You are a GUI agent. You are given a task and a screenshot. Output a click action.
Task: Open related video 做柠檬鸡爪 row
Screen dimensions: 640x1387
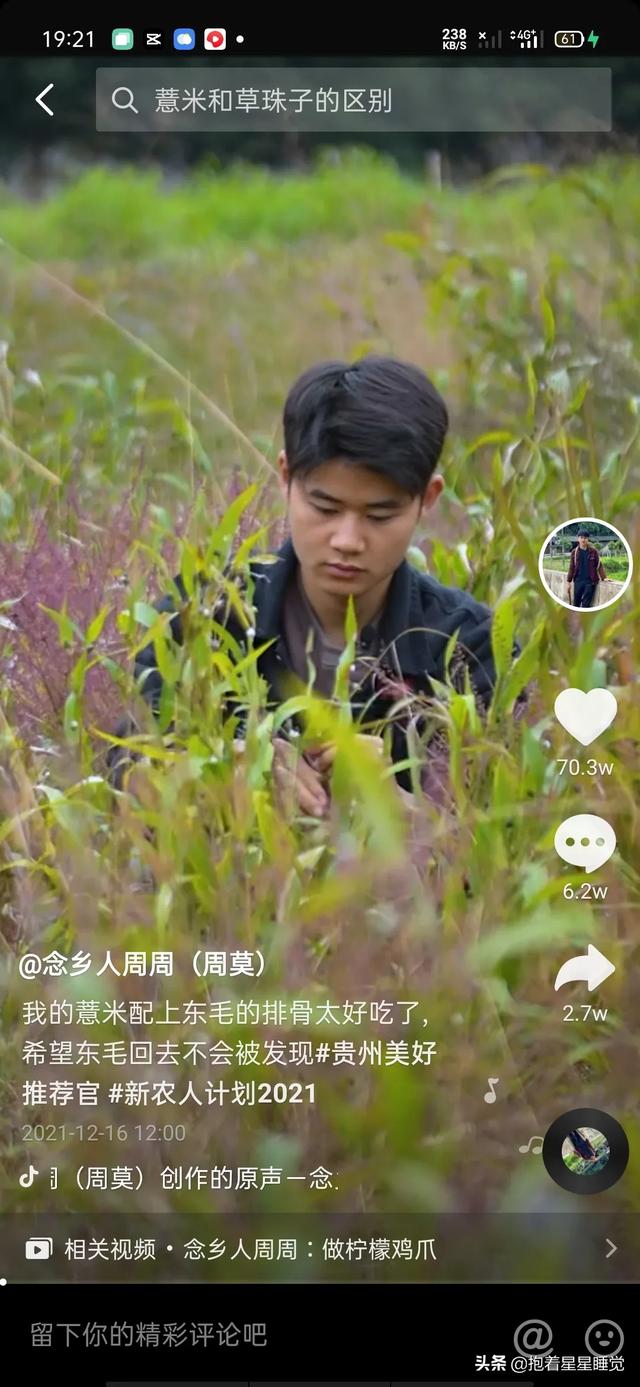[x=320, y=1248]
